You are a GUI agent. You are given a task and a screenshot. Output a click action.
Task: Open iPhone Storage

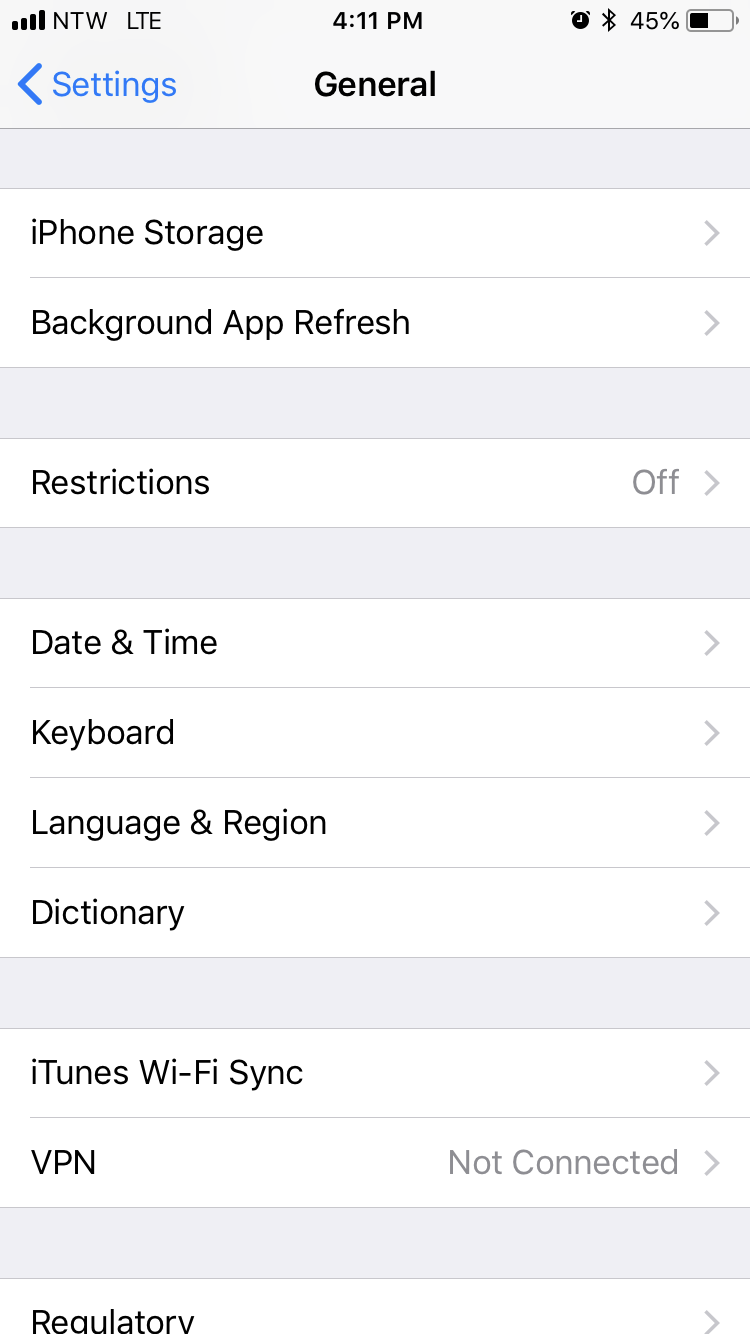click(375, 233)
